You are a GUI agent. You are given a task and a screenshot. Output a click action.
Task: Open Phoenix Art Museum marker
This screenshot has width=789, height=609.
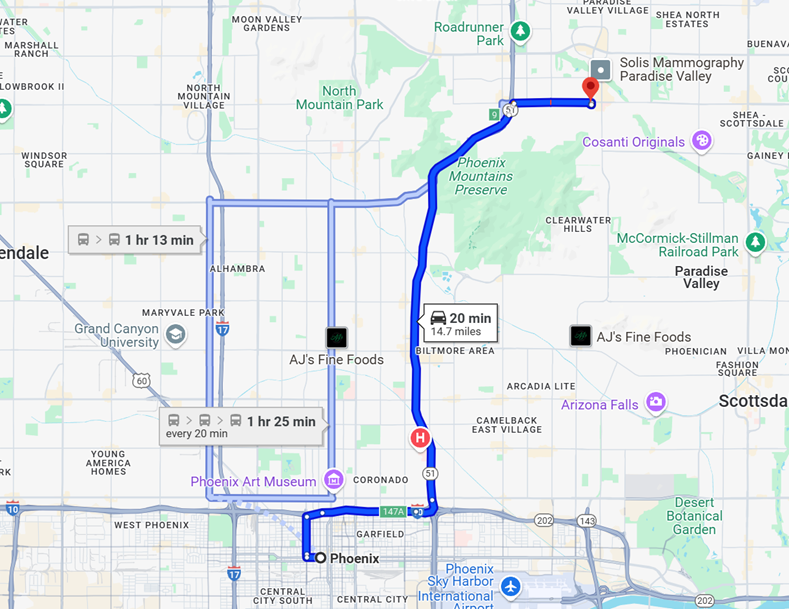(x=333, y=481)
